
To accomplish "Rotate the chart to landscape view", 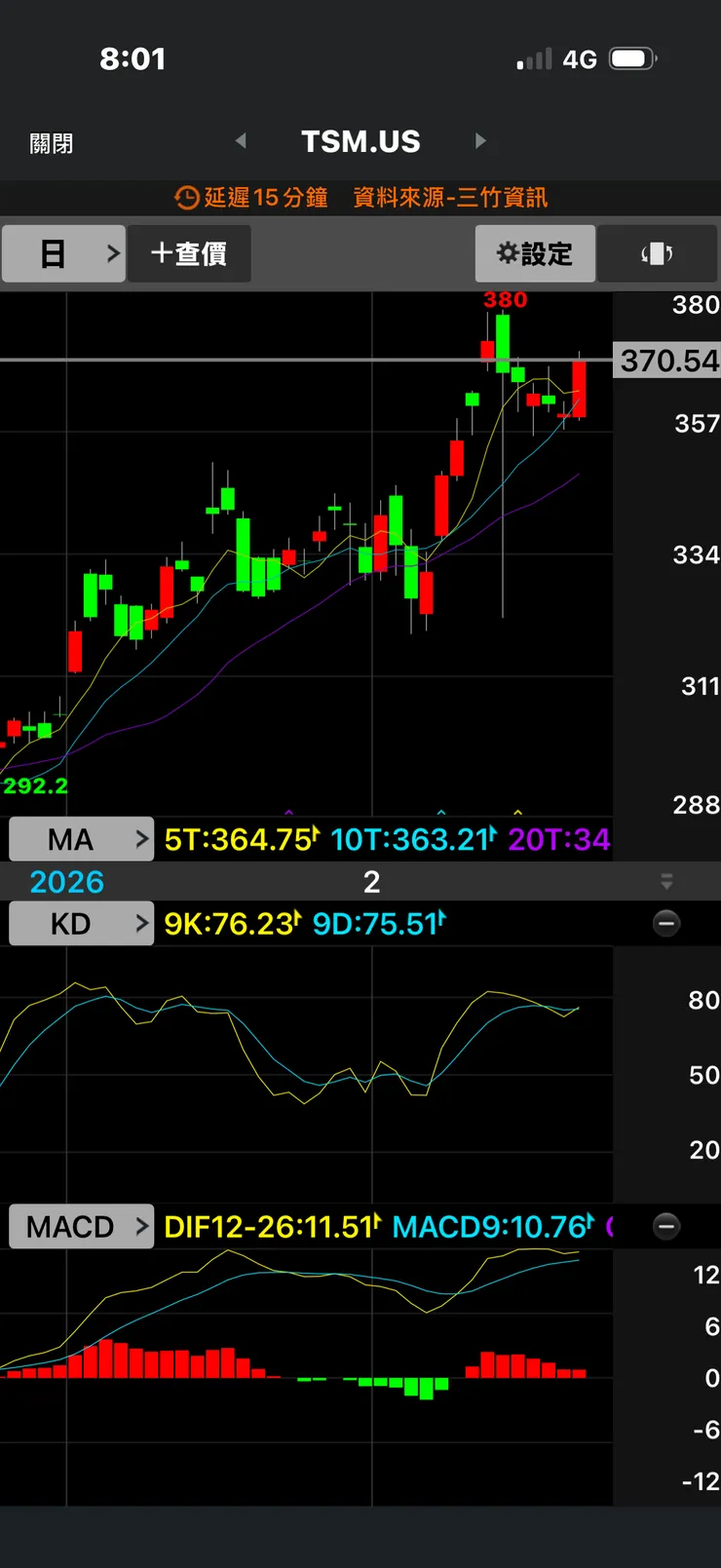I will (x=657, y=254).
